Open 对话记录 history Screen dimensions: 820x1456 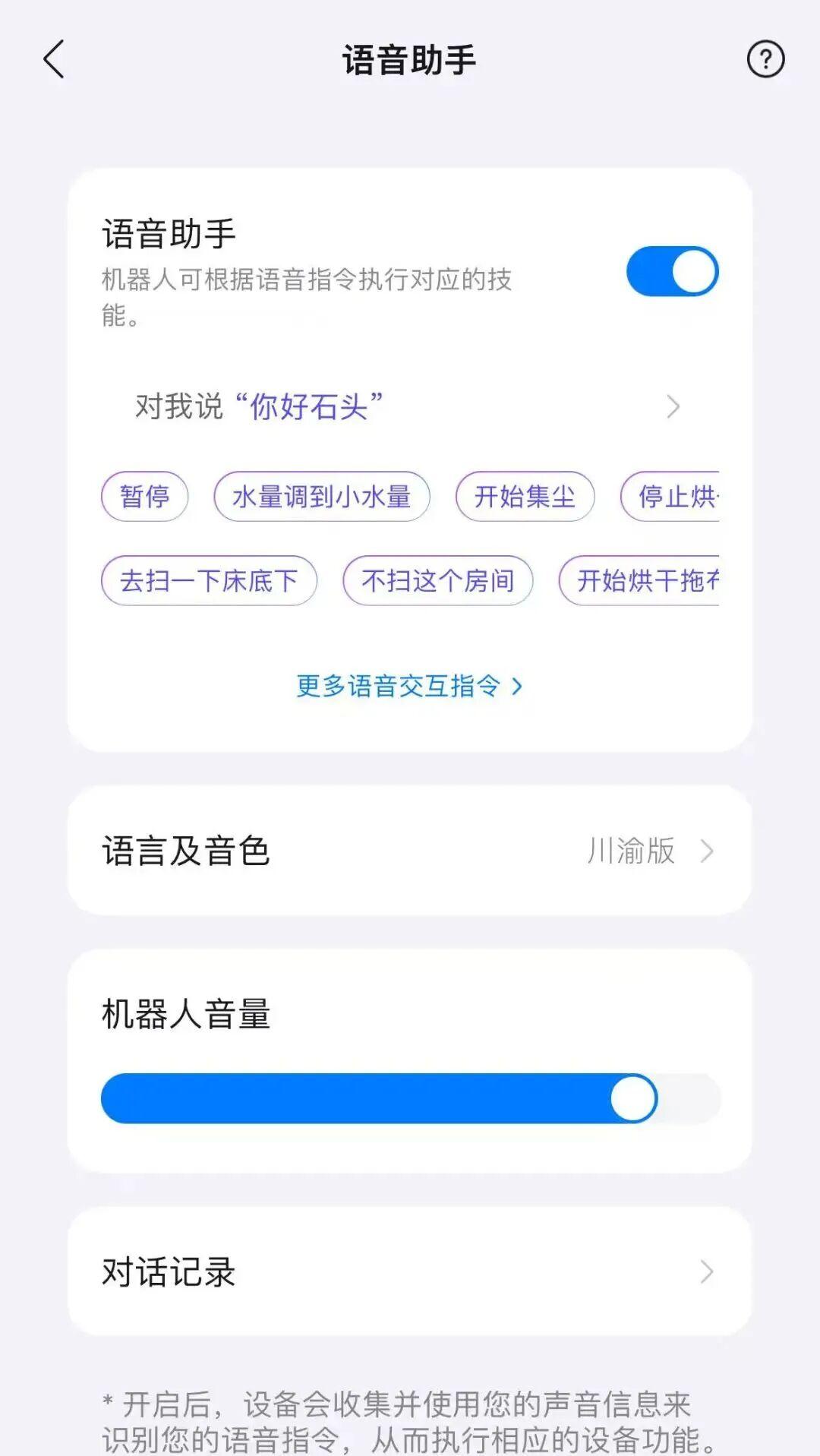(x=410, y=1271)
